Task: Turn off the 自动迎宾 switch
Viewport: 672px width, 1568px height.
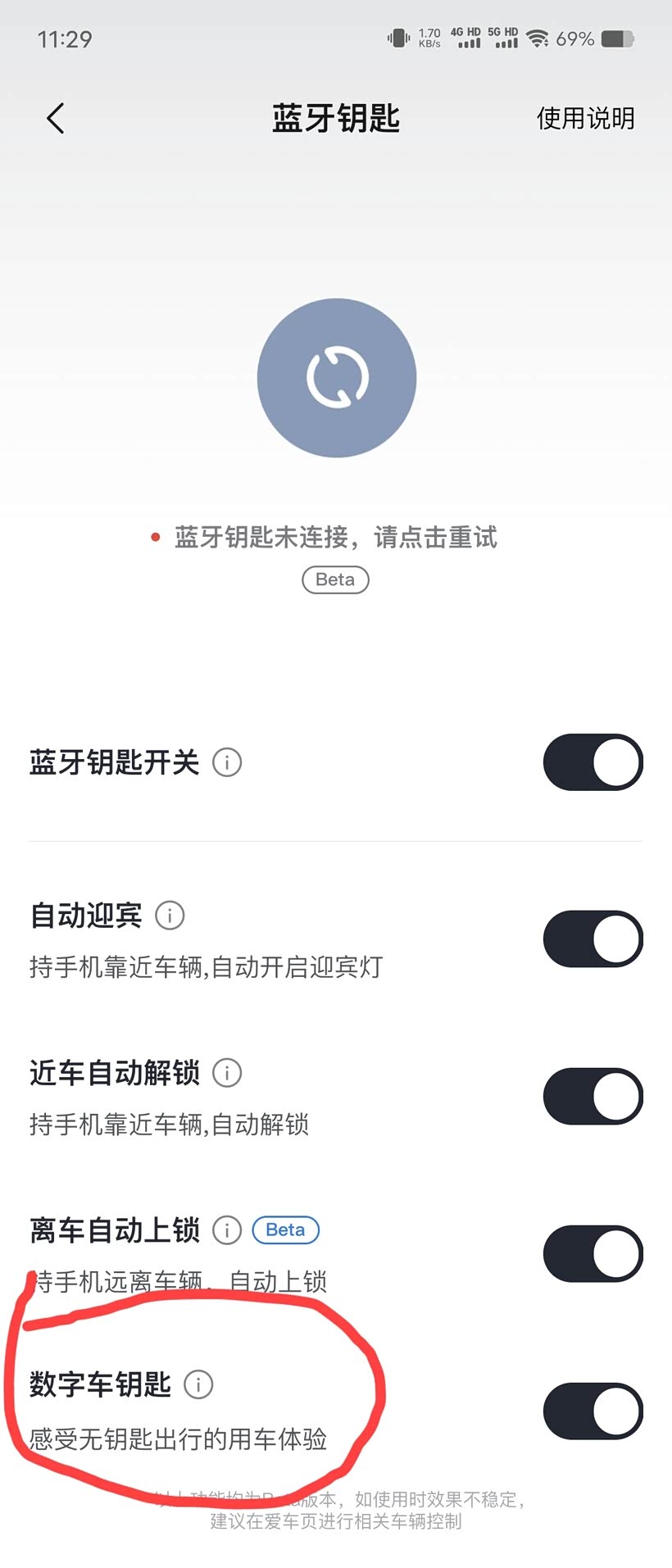Action: (x=592, y=939)
